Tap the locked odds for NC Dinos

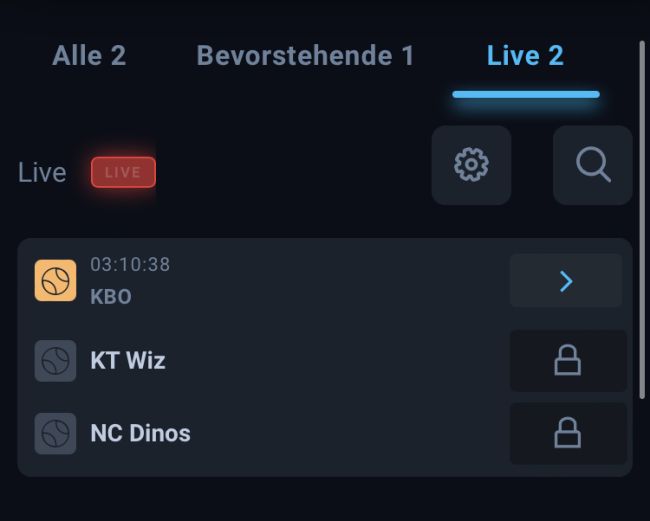[568, 433]
